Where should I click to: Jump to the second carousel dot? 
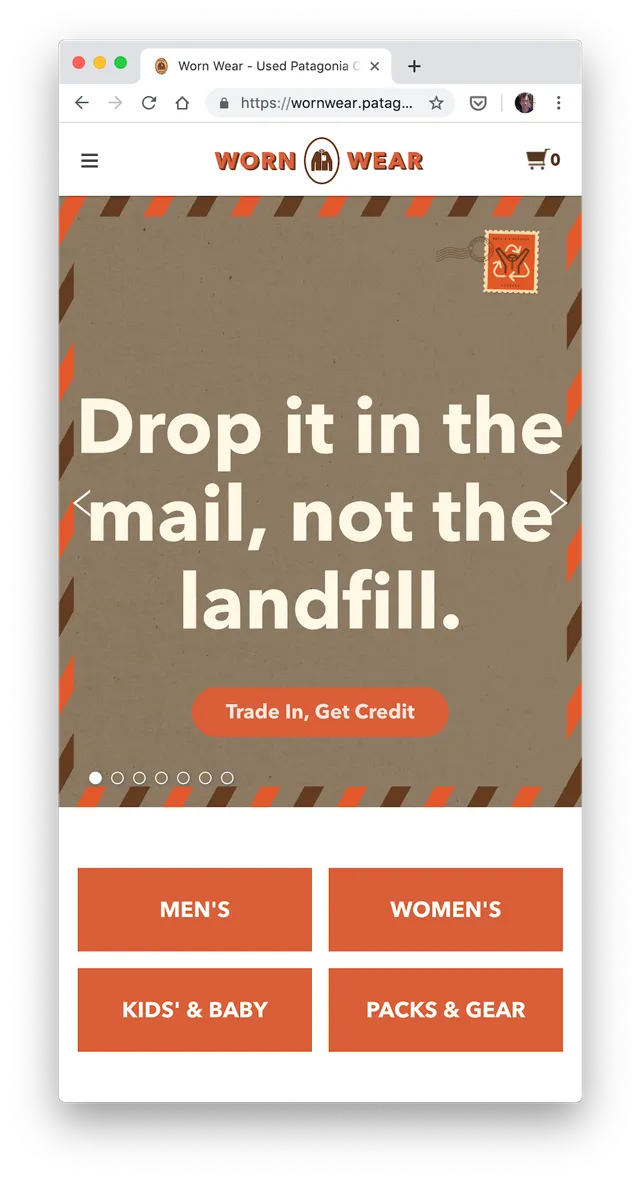117,778
